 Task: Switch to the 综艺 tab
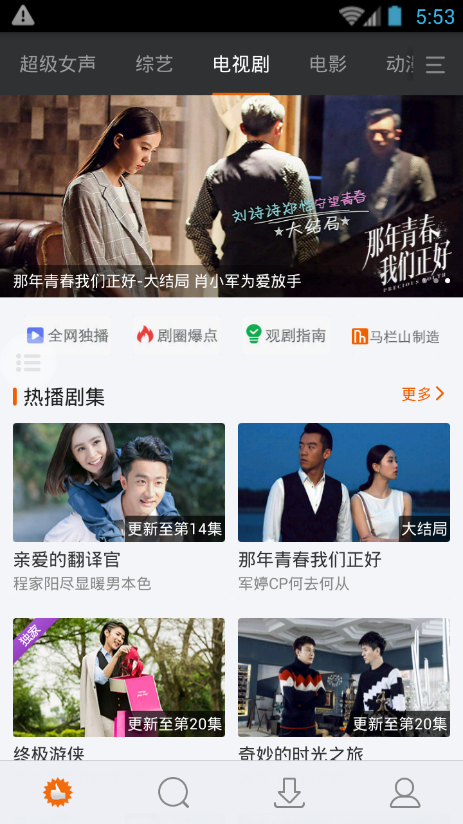click(x=155, y=64)
